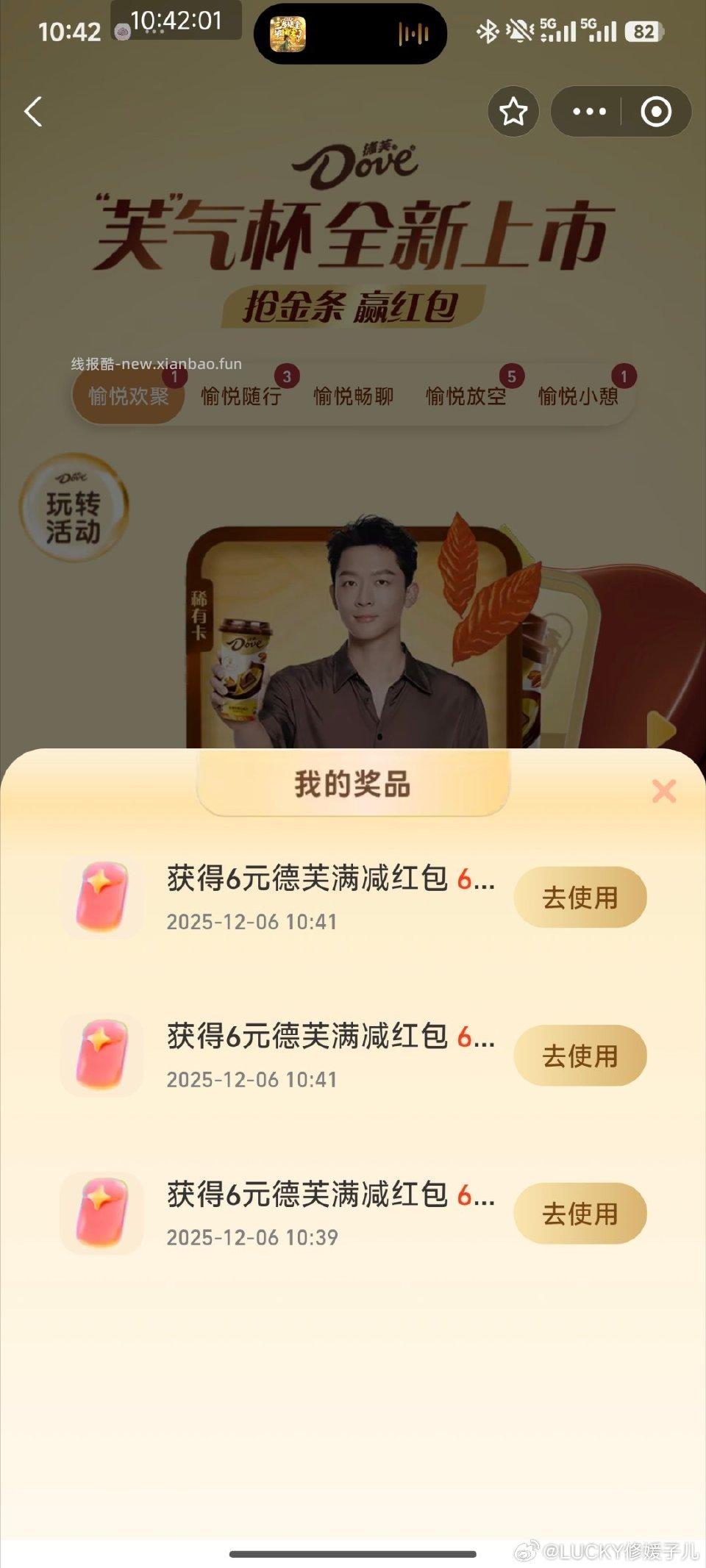Viewport: 706px width, 1568px height.
Task: Tap the star favorite icon in capsule
Action: tap(513, 112)
